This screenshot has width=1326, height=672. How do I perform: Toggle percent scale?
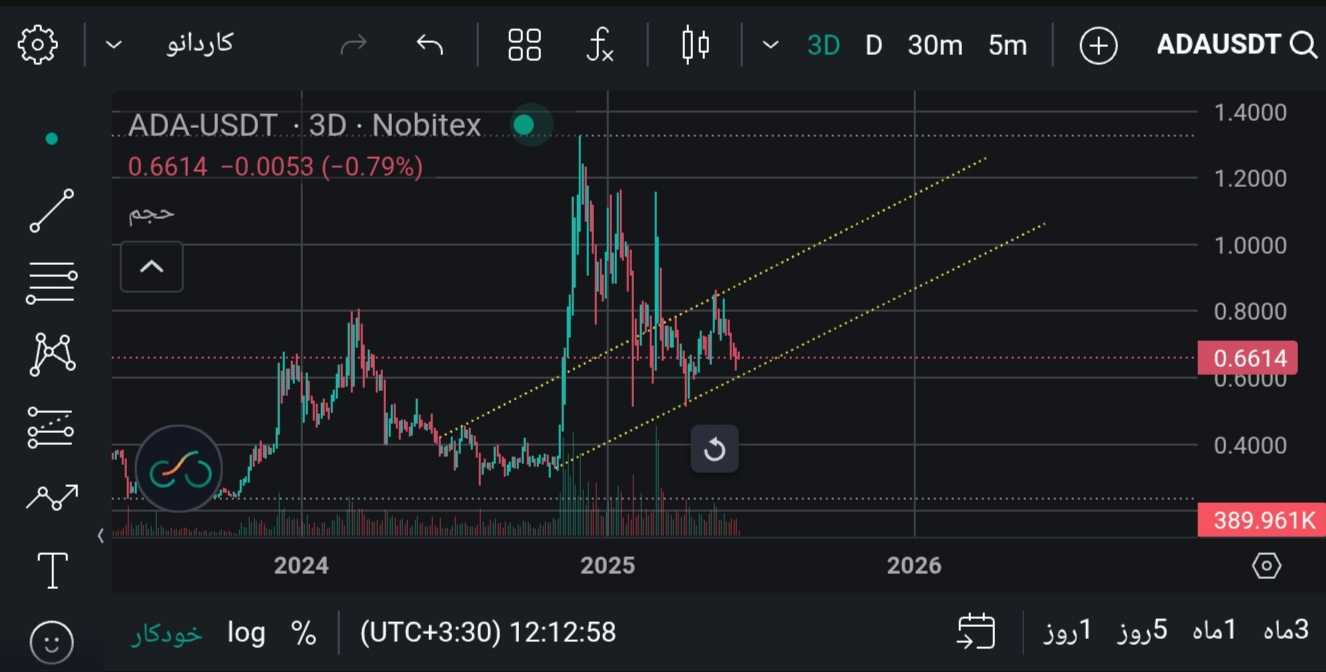pyautogui.click(x=303, y=632)
